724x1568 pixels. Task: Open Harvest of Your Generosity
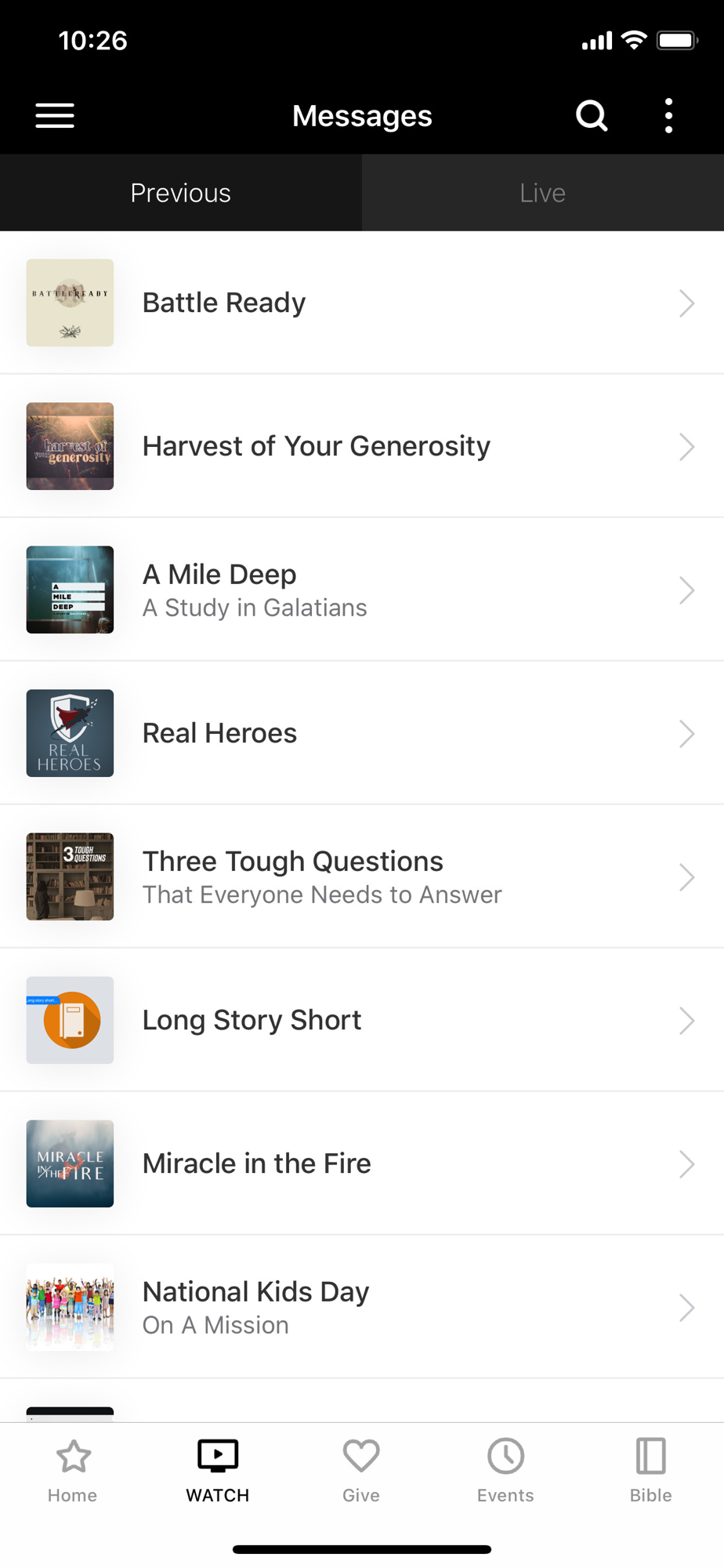[362, 446]
